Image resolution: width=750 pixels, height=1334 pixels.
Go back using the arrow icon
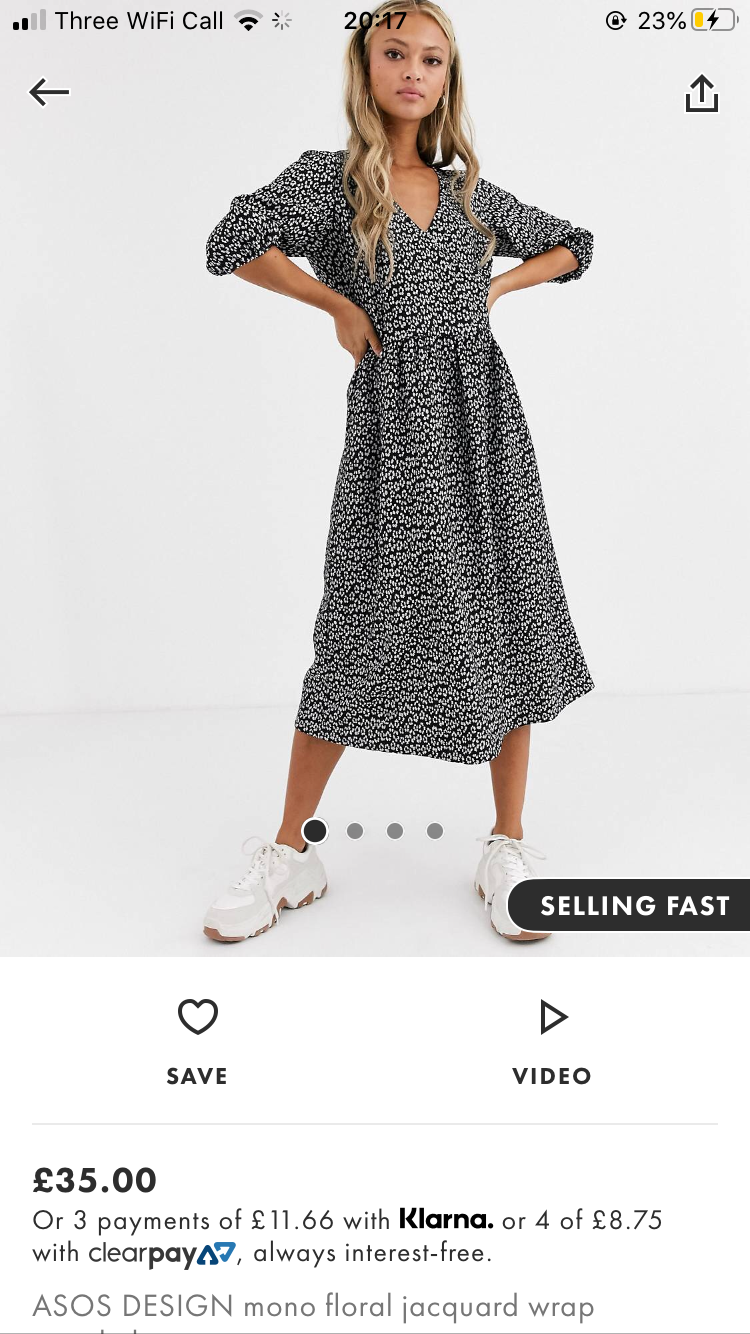(x=49, y=93)
